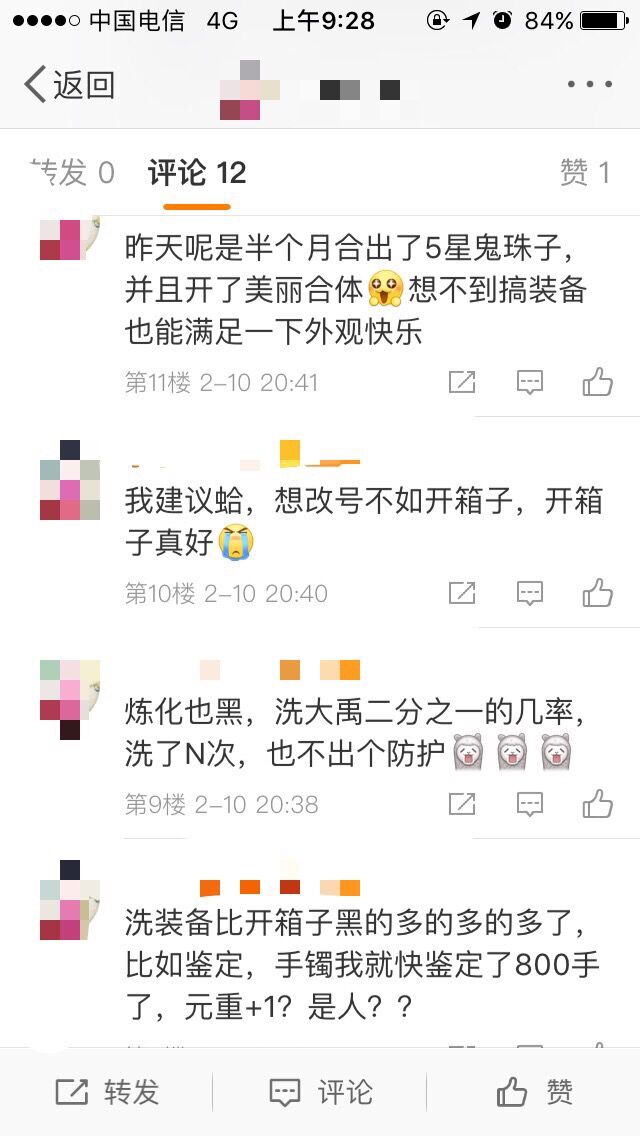This screenshot has width=640, height=1136.
Task: Reply to the 第10楼 comment
Action: pyautogui.click(x=529, y=593)
